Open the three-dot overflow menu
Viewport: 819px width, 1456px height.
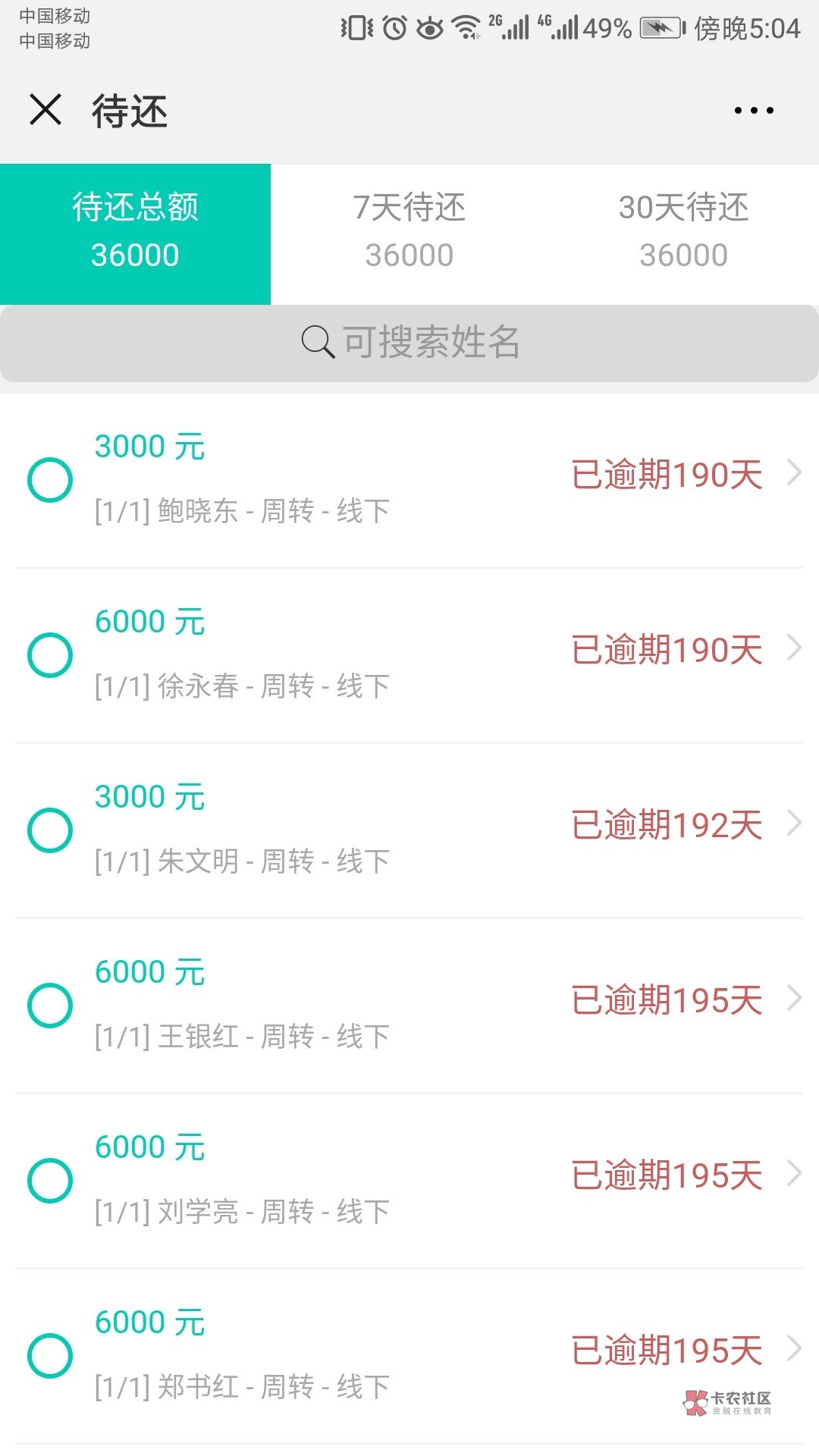coord(754,111)
